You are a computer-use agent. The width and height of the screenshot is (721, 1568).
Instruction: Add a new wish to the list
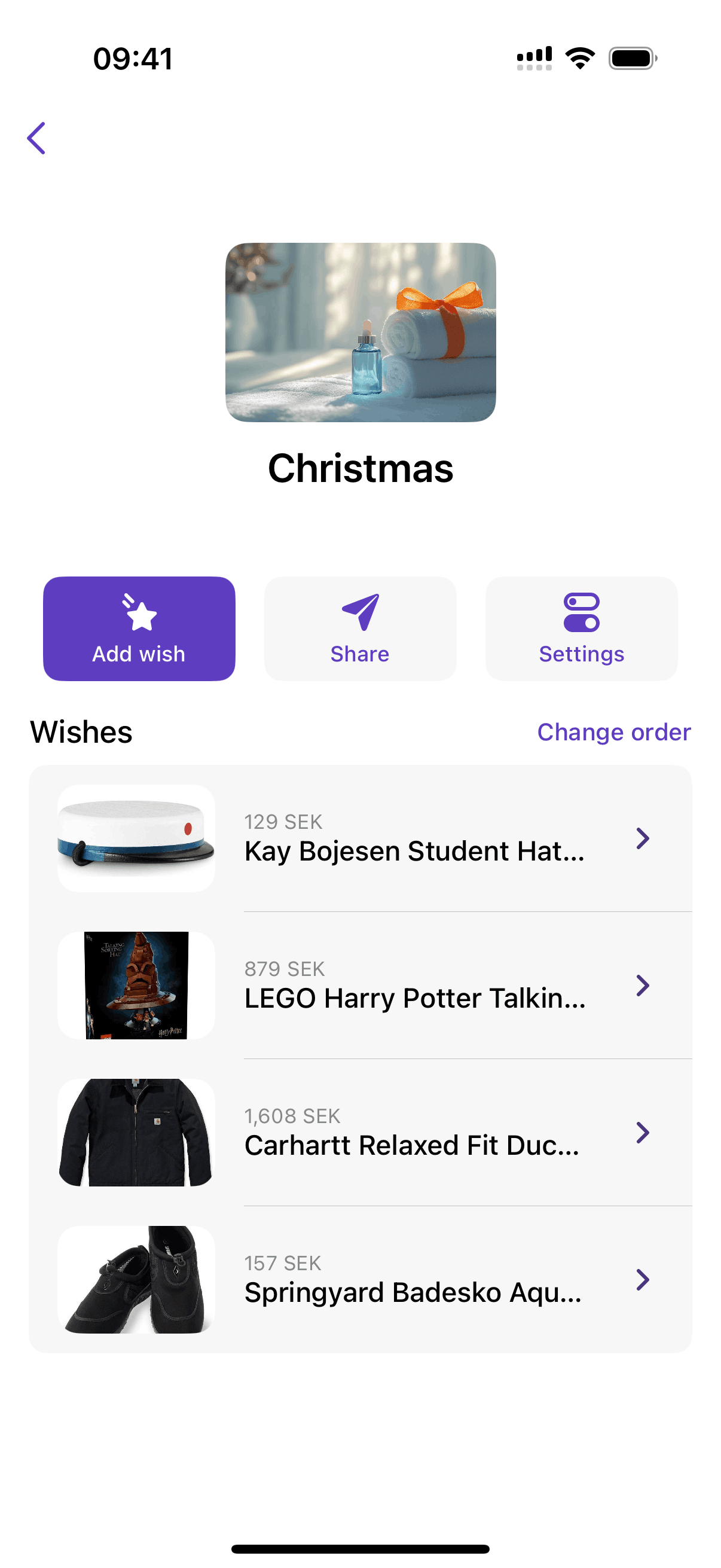tap(139, 628)
